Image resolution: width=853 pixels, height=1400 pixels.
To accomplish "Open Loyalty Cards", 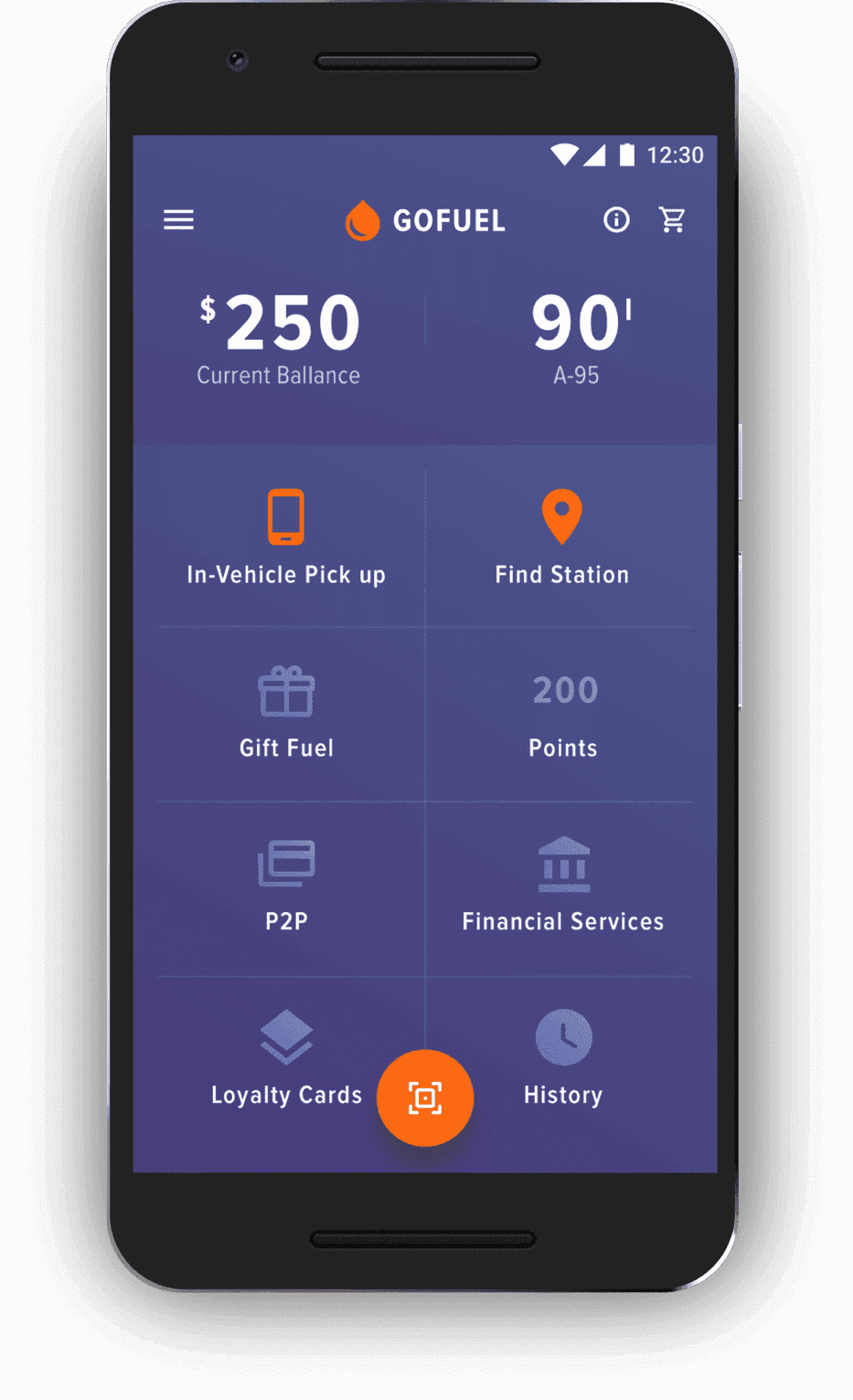I will point(286,1060).
